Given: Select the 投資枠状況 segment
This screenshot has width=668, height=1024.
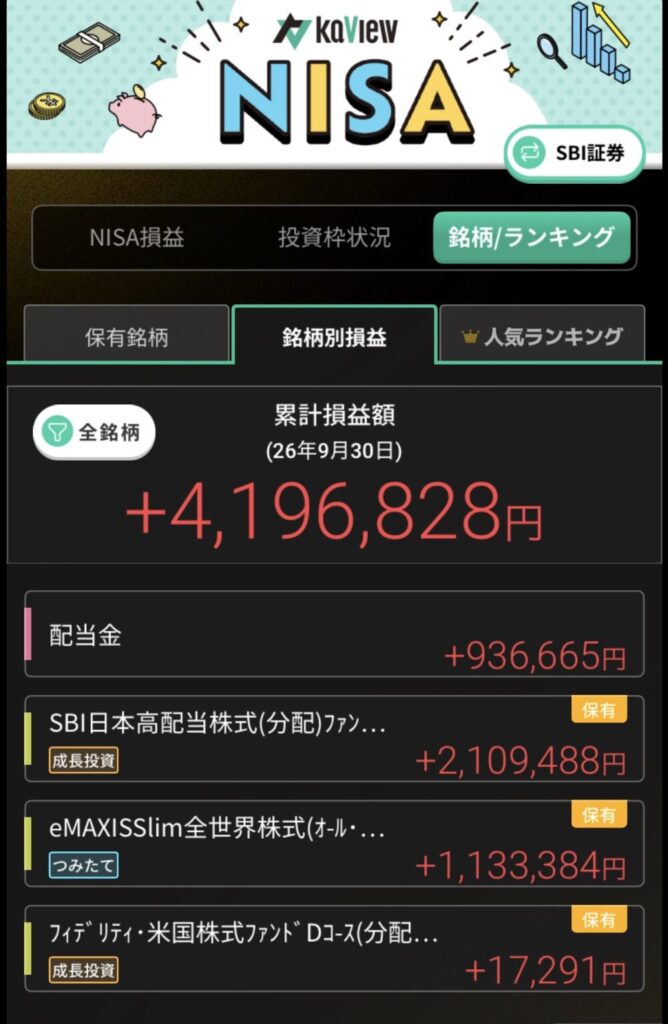Looking at the screenshot, I should tap(334, 238).
